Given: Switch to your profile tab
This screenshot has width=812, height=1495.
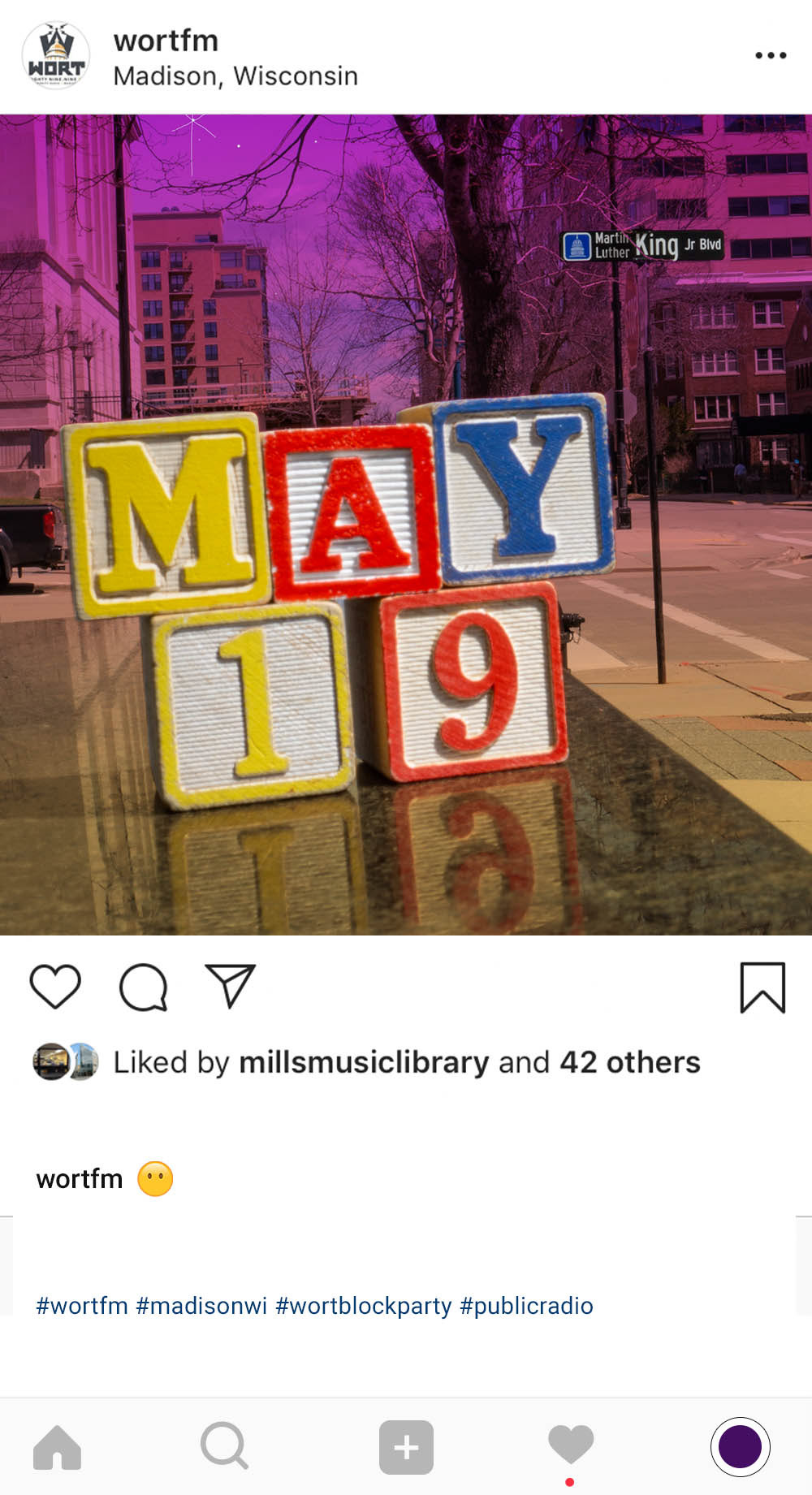Looking at the screenshot, I should point(740,1446).
